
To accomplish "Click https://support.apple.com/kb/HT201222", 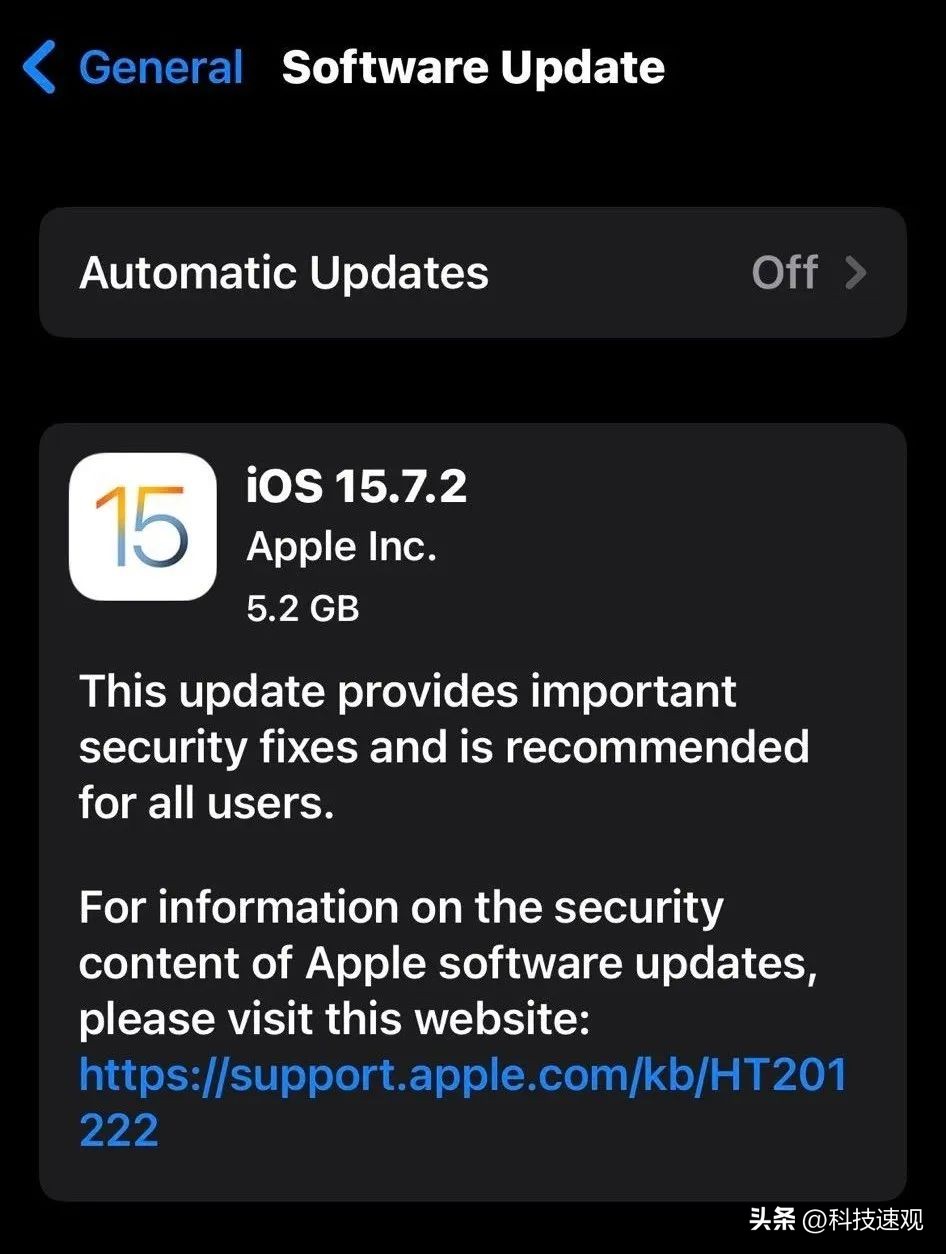I will (460, 1074).
